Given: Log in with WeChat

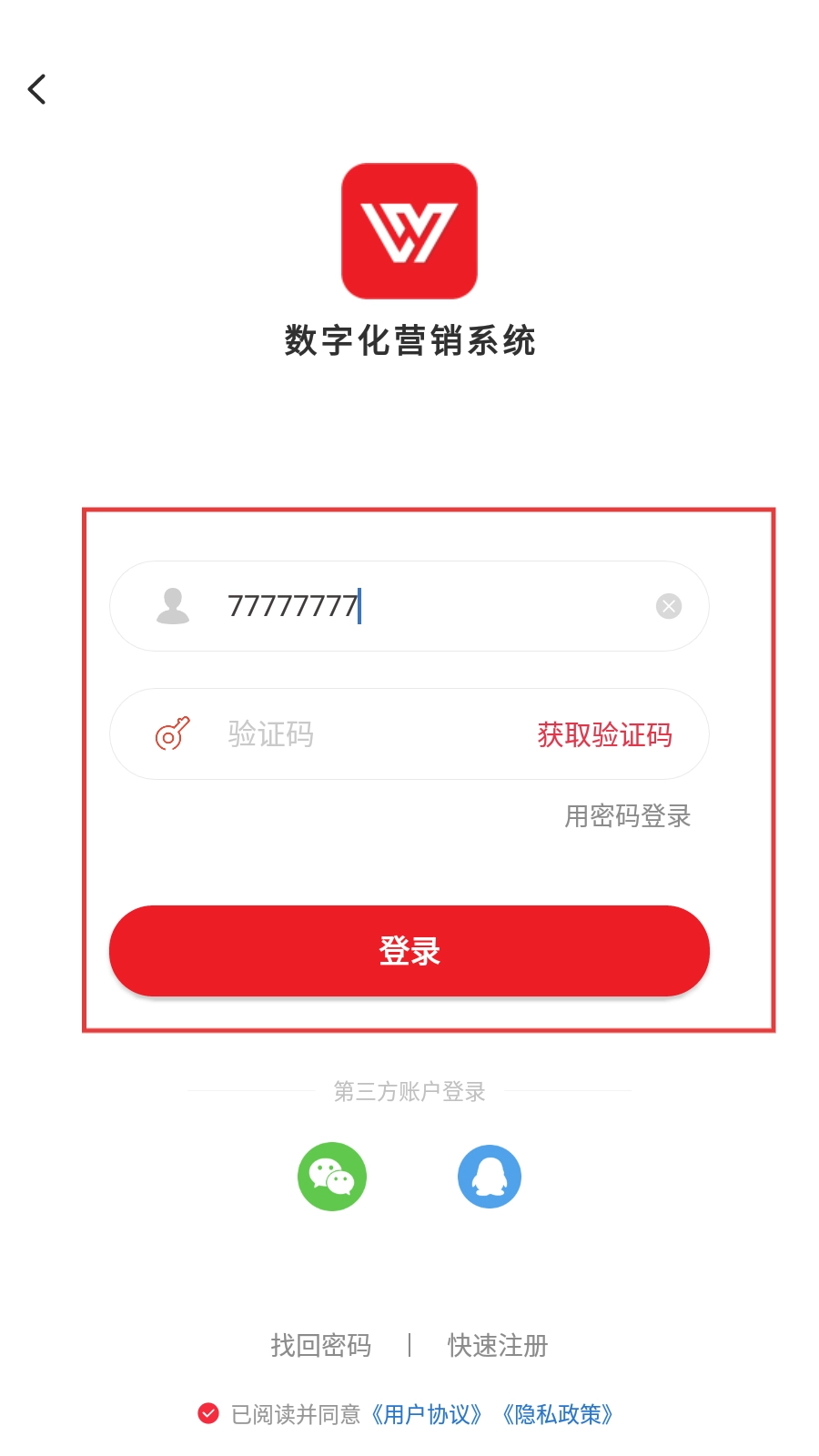Looking at the screenshot, I should (x=332, y=1177).
